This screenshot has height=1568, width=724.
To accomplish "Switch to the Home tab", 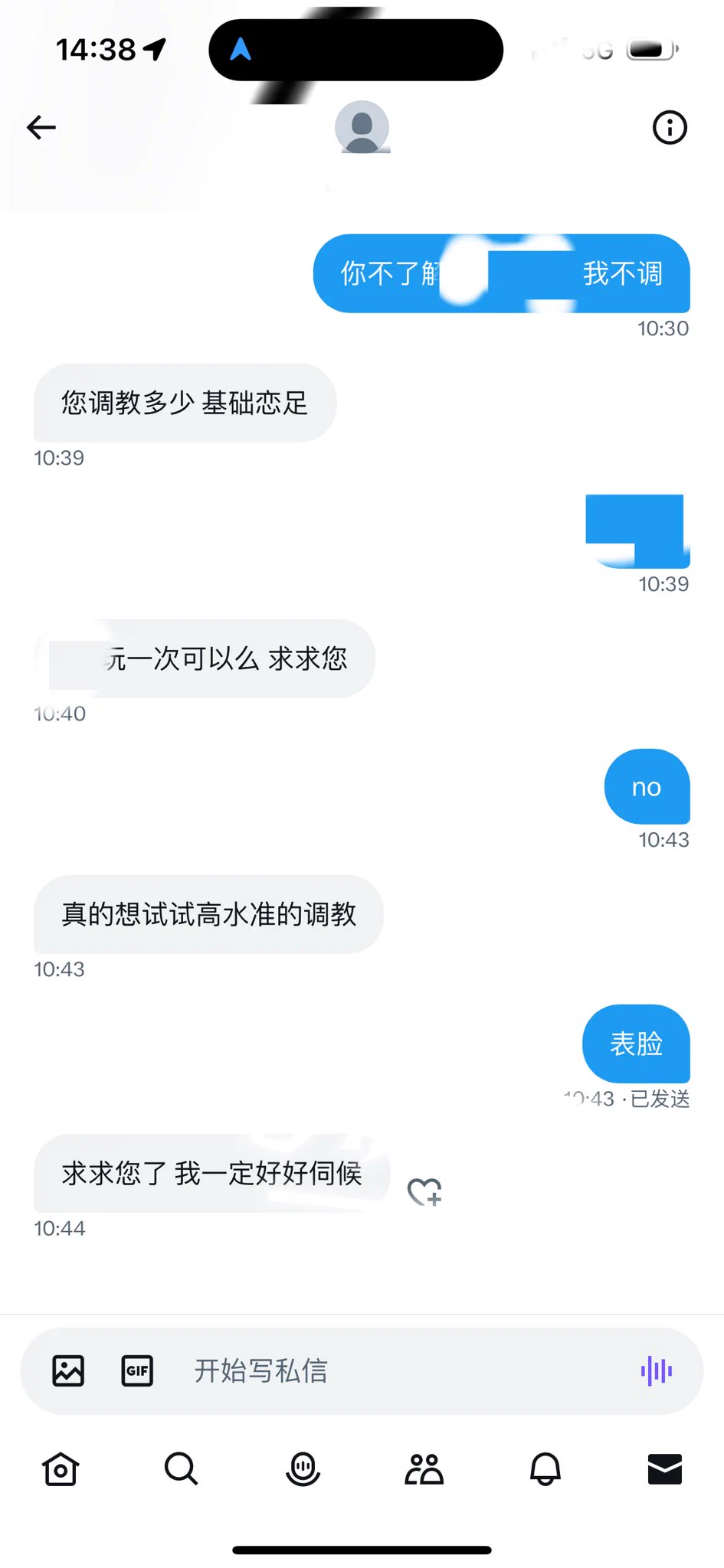I will pos(61,1468).
